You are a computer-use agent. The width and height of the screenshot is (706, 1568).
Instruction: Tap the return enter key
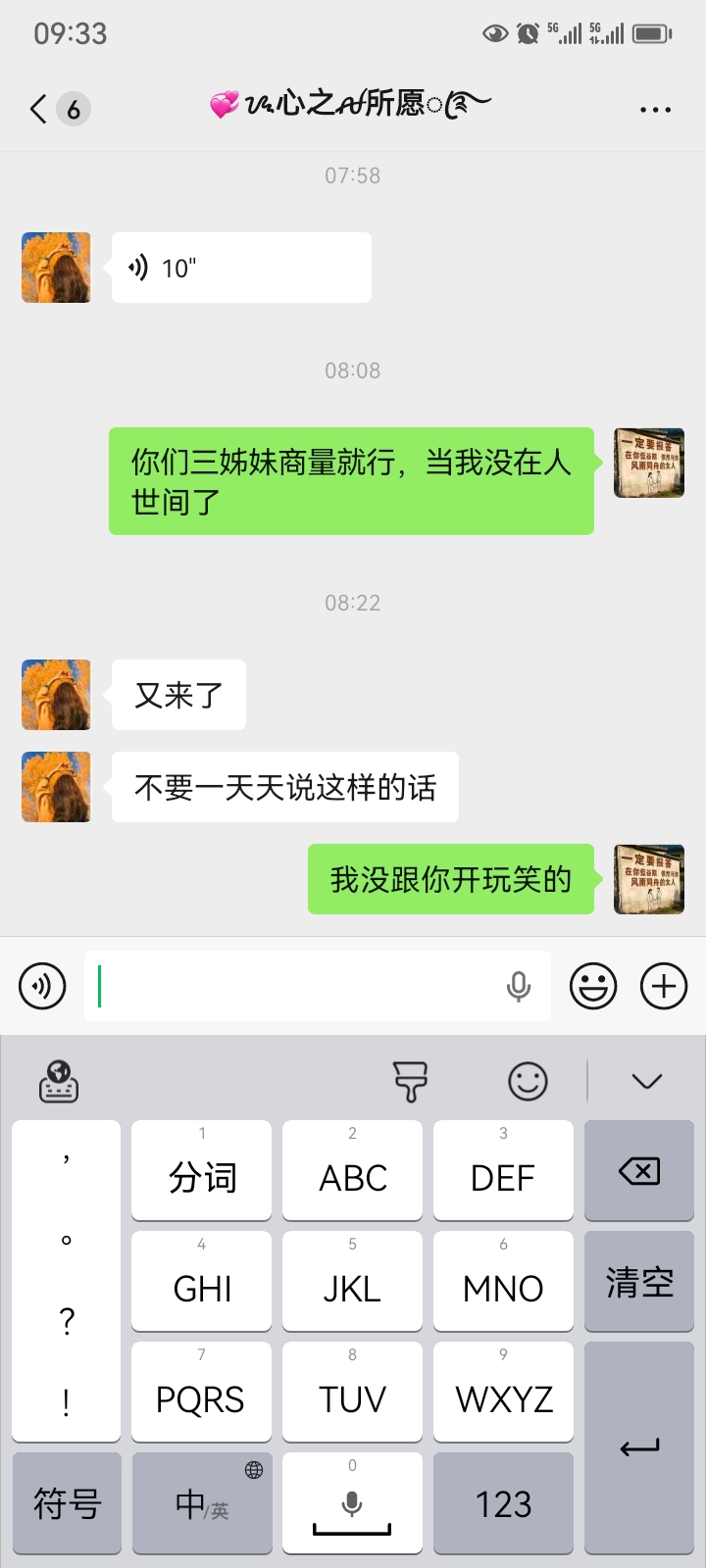click(x=639, y=1447)
